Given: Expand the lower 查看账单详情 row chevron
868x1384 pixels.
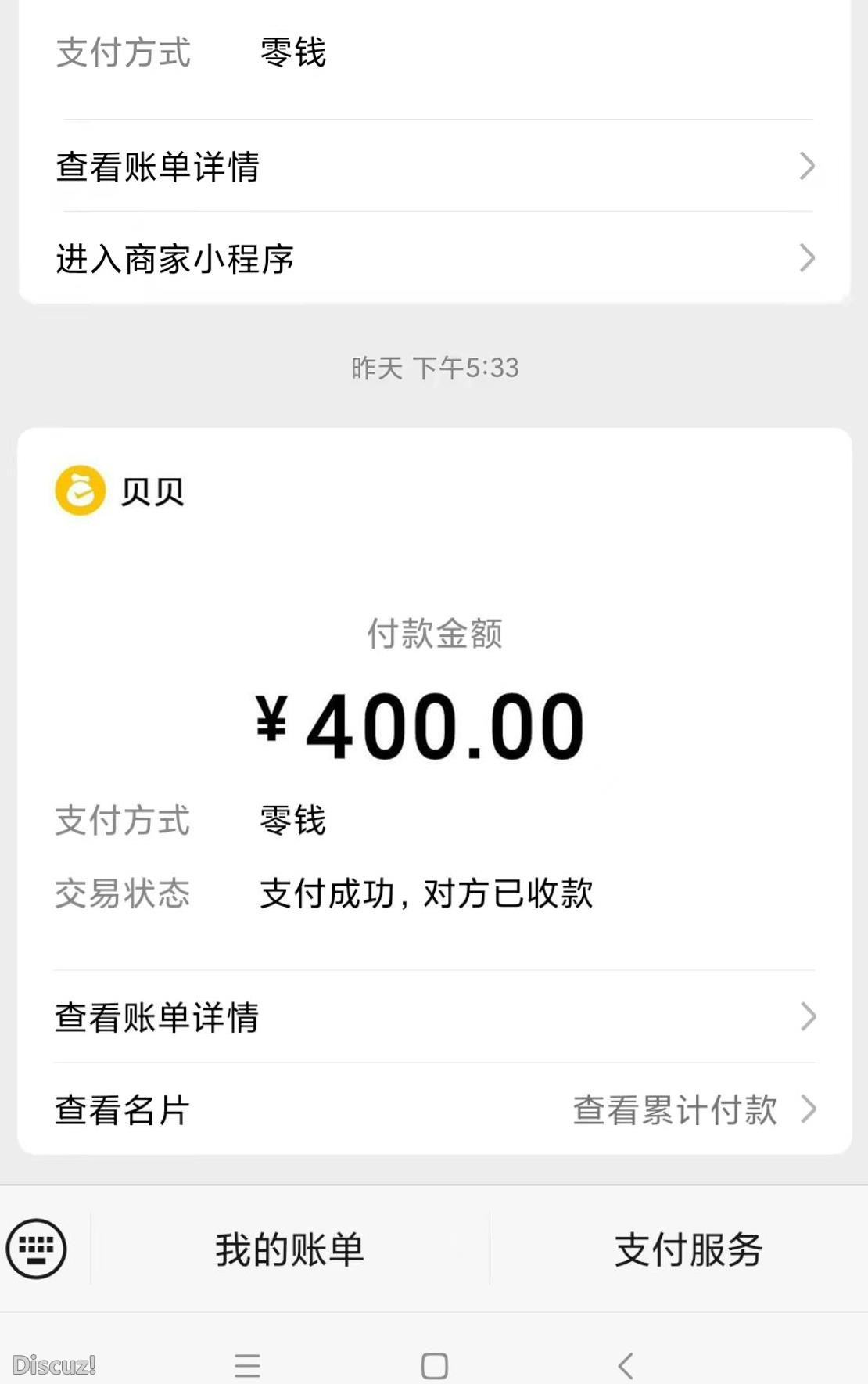Looking at the screenshot, I should point(807,1018).
